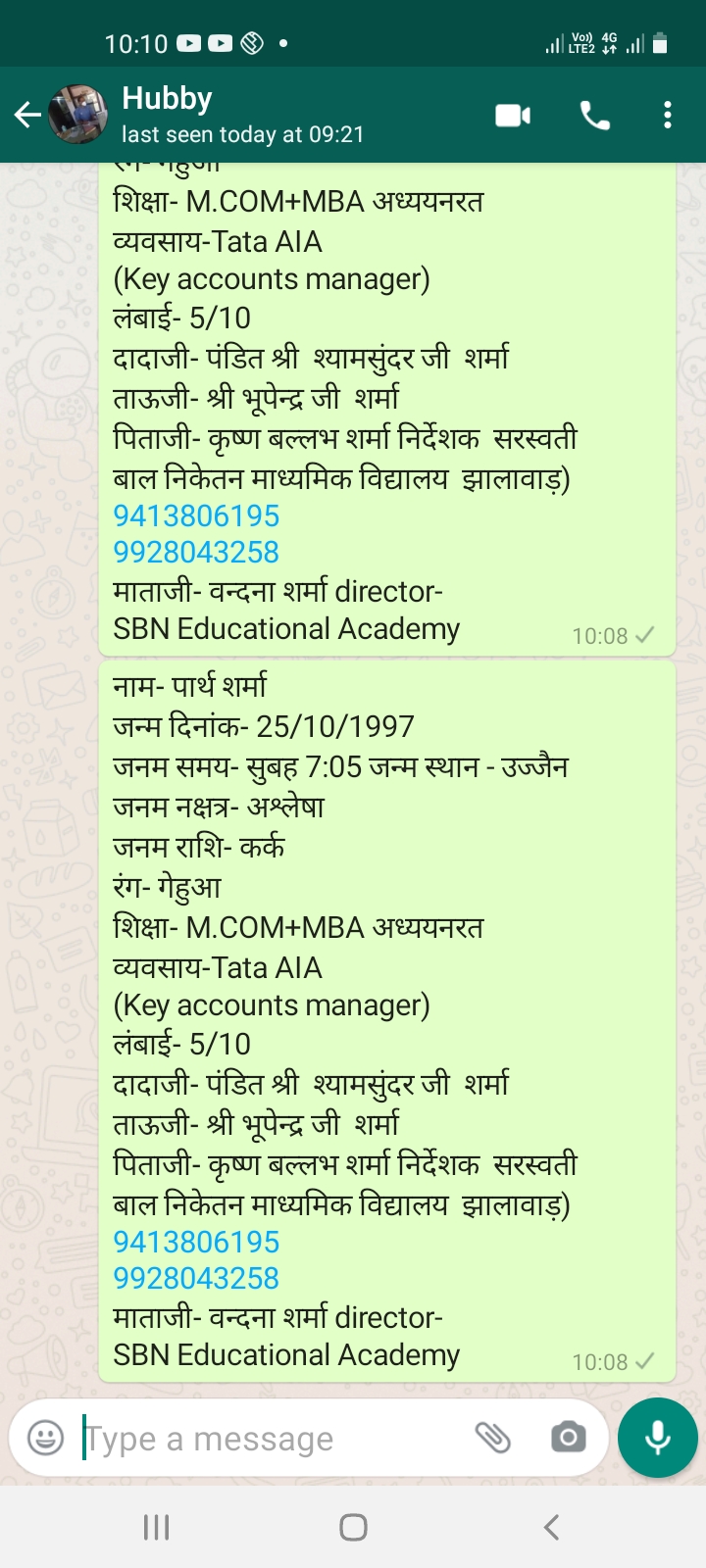Focus the Type a message field
Screen dimensions: 706x1568
coord(265,1439)
